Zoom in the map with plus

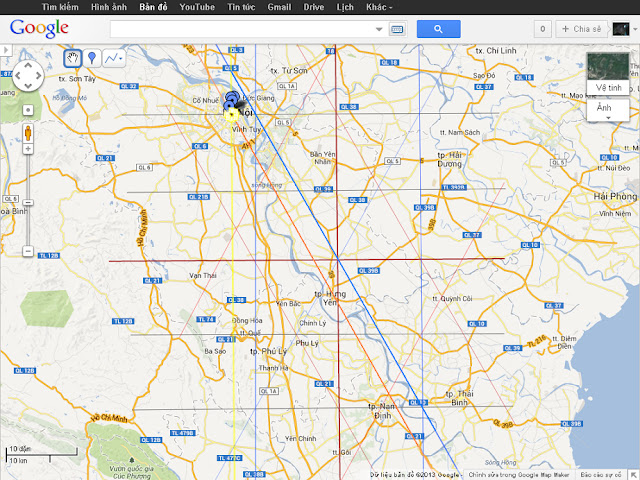tap(28, 149)
